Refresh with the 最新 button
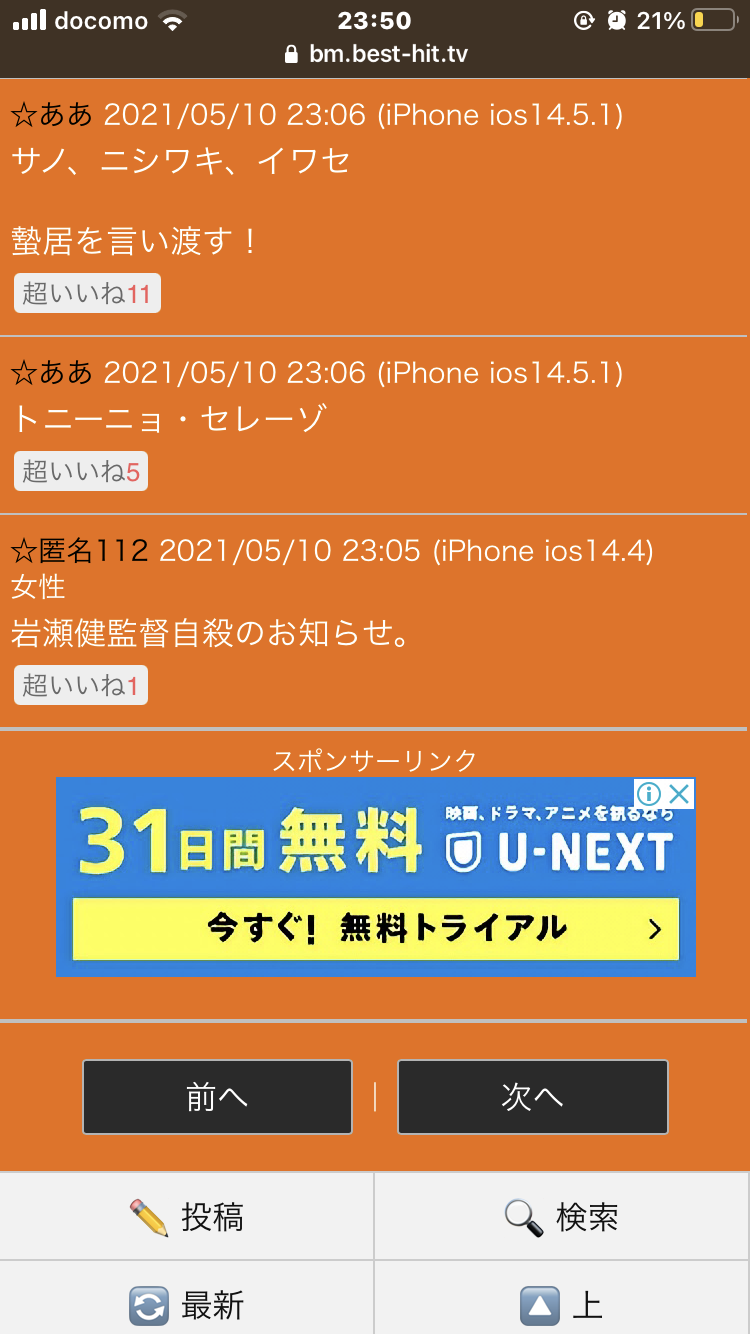Viewport: 750px width, 1334px height. 187,1305
